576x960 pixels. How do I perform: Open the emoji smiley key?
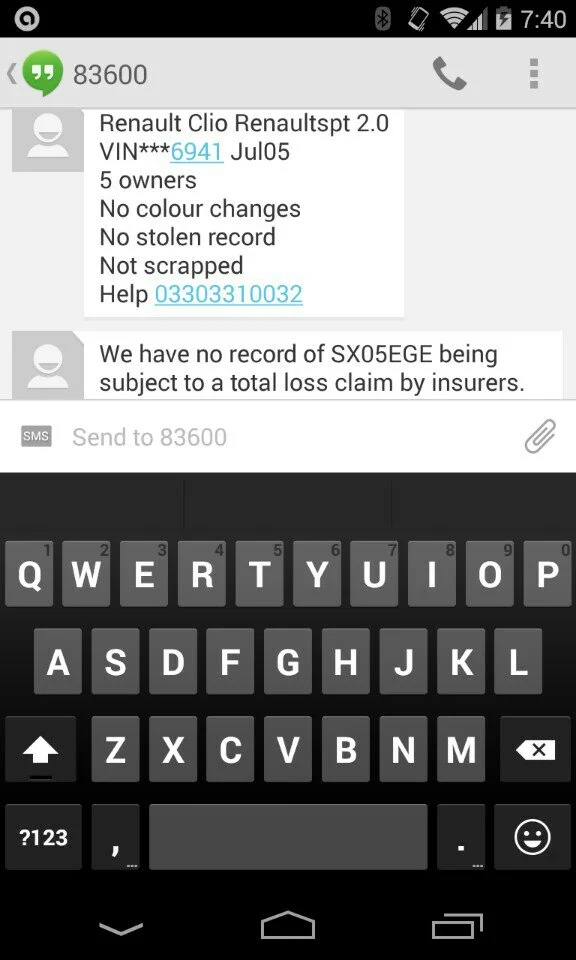(x=533, y=837)
